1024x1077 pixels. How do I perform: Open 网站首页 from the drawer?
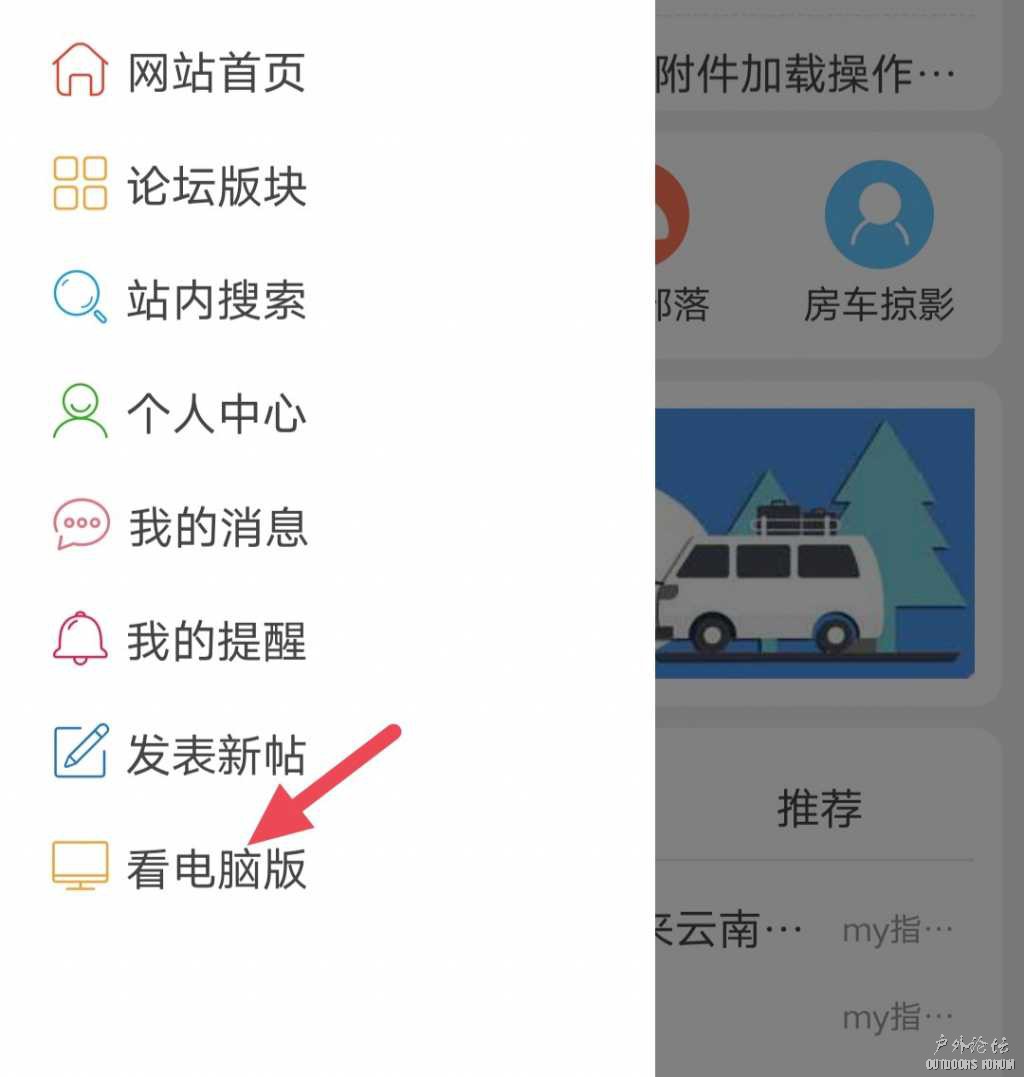pos(215,75)
